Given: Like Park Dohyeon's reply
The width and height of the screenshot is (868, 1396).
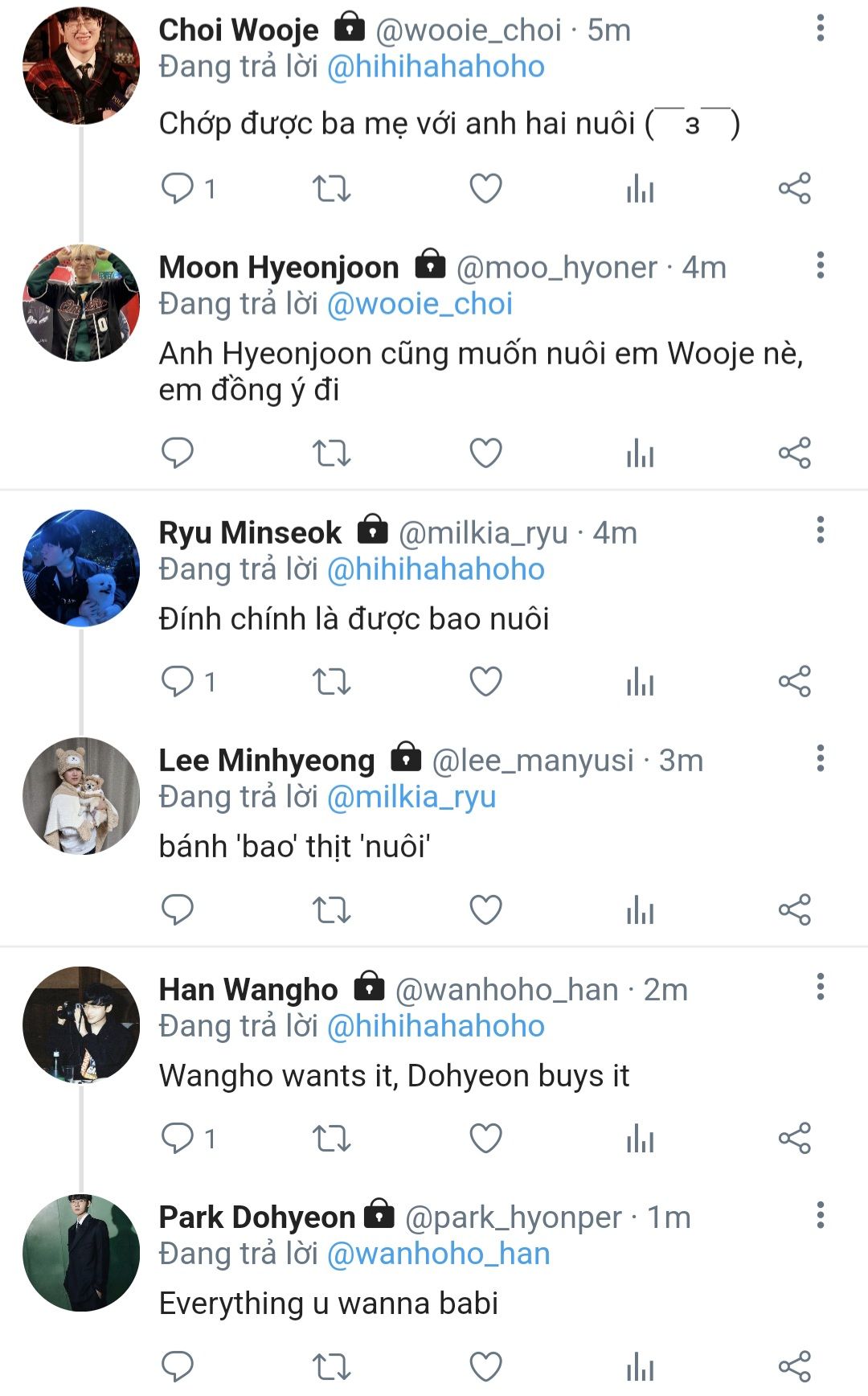Looking at the screenshot, I should tap(485, 1366).
